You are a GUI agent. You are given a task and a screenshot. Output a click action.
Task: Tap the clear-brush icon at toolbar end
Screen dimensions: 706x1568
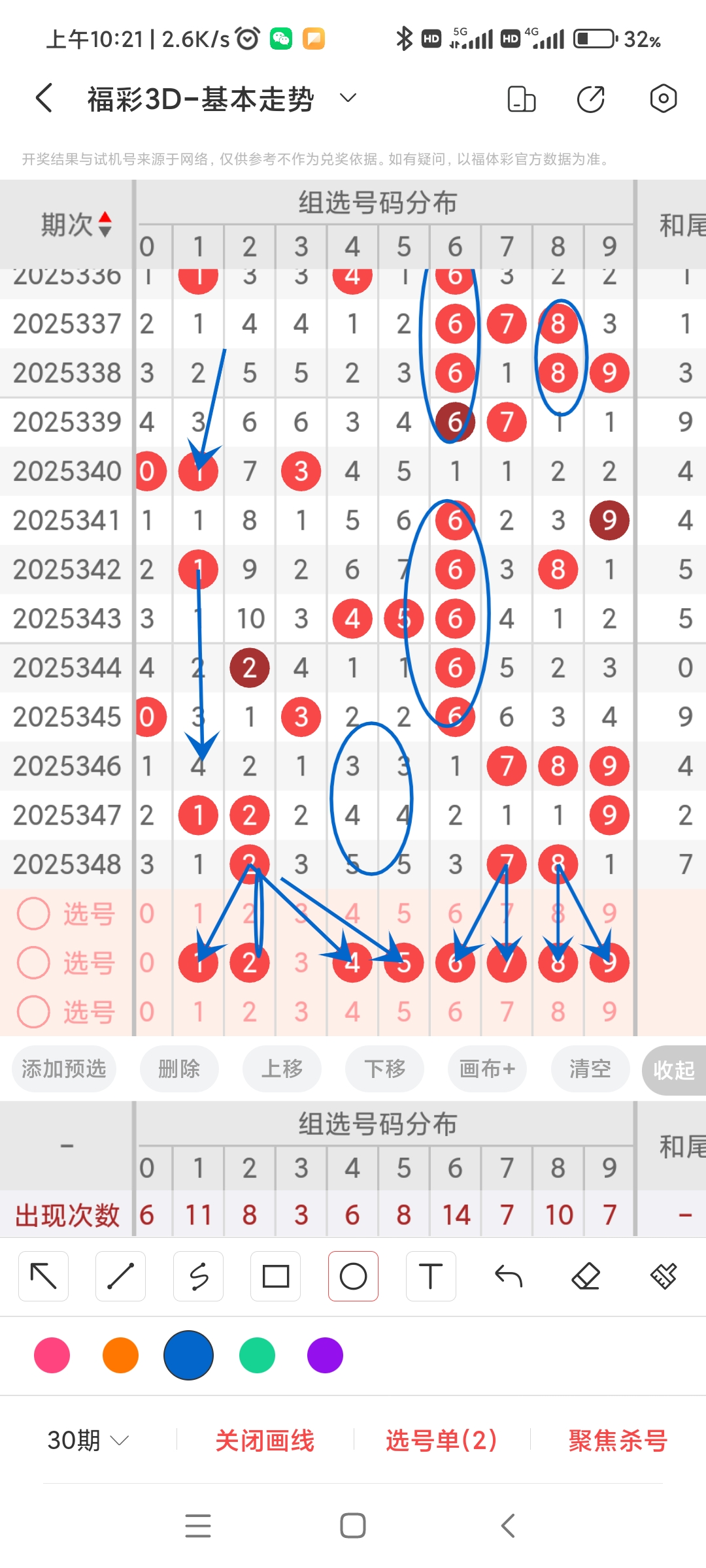tap(663, 1275)
